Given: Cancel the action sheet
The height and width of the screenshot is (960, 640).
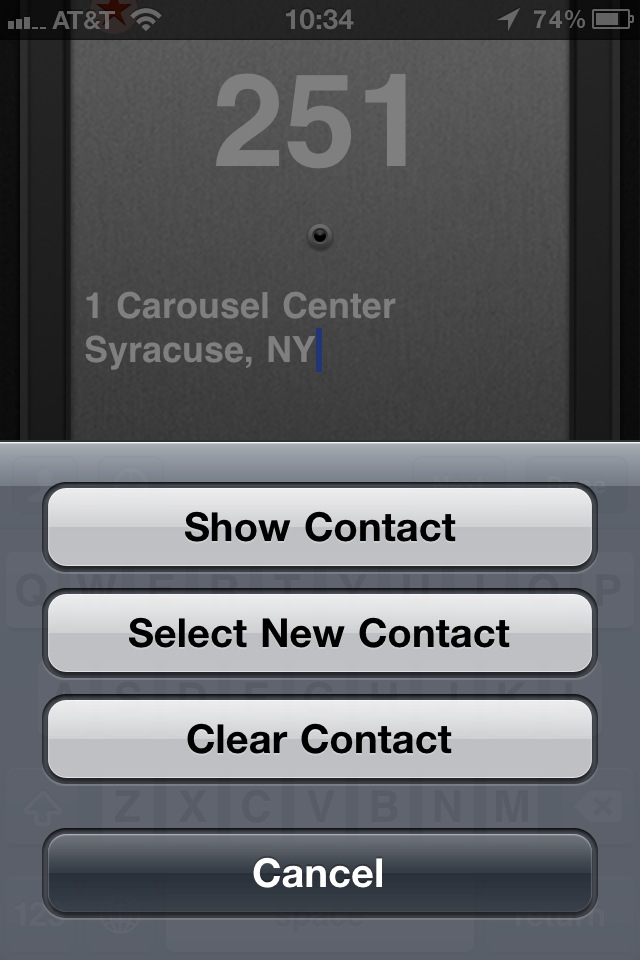Looking at the screenshot, I should pyautogui.click(x=320, y=873).
